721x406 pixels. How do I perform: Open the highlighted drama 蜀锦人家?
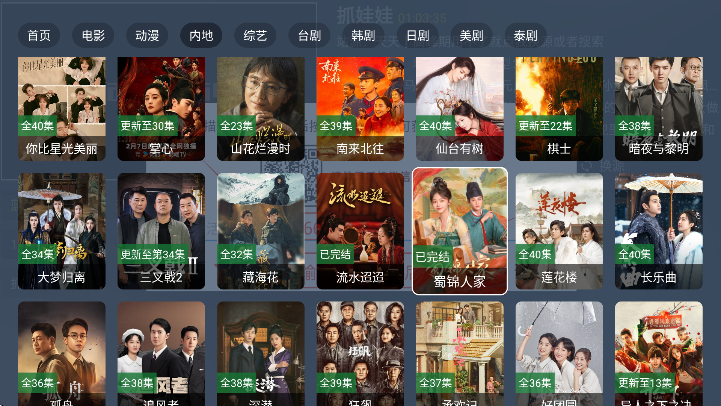pos(459,230)
